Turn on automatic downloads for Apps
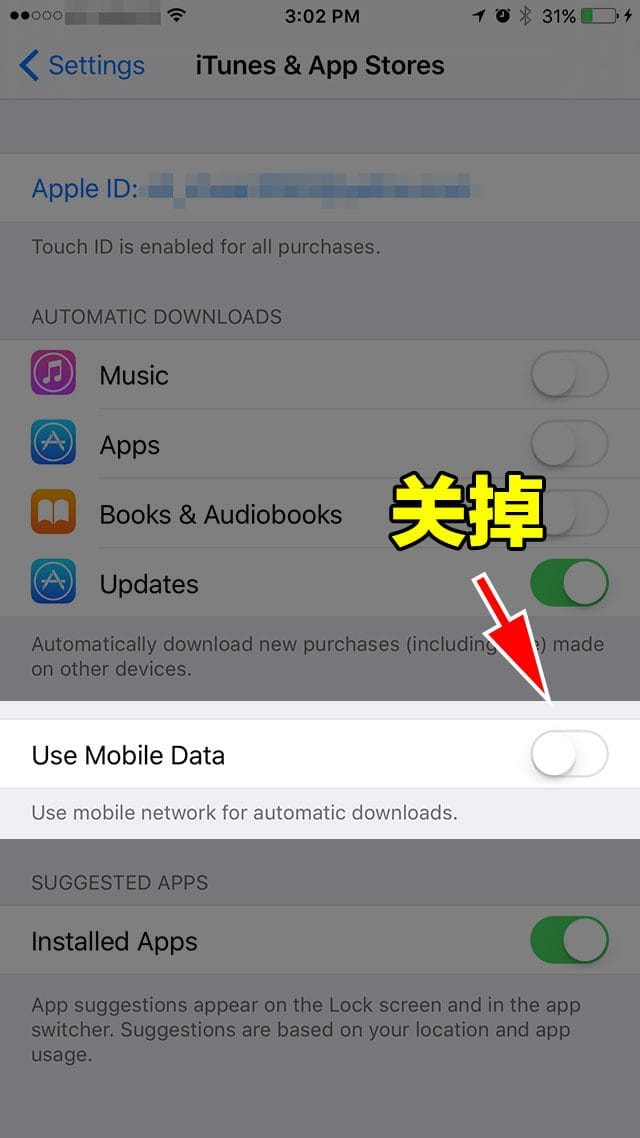640x1138 pixels. (x=569, y=444)
